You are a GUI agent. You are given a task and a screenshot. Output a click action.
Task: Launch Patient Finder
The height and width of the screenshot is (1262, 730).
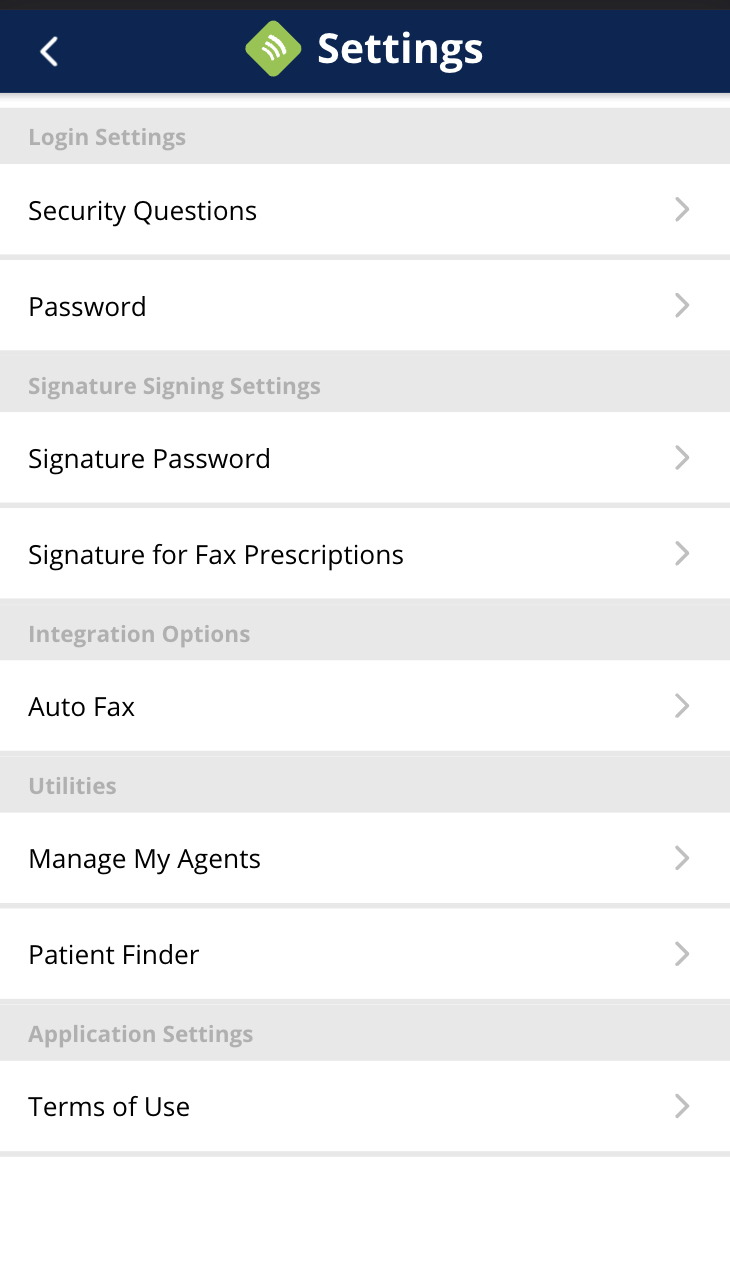pyautogui.click(x=364, y=954)
